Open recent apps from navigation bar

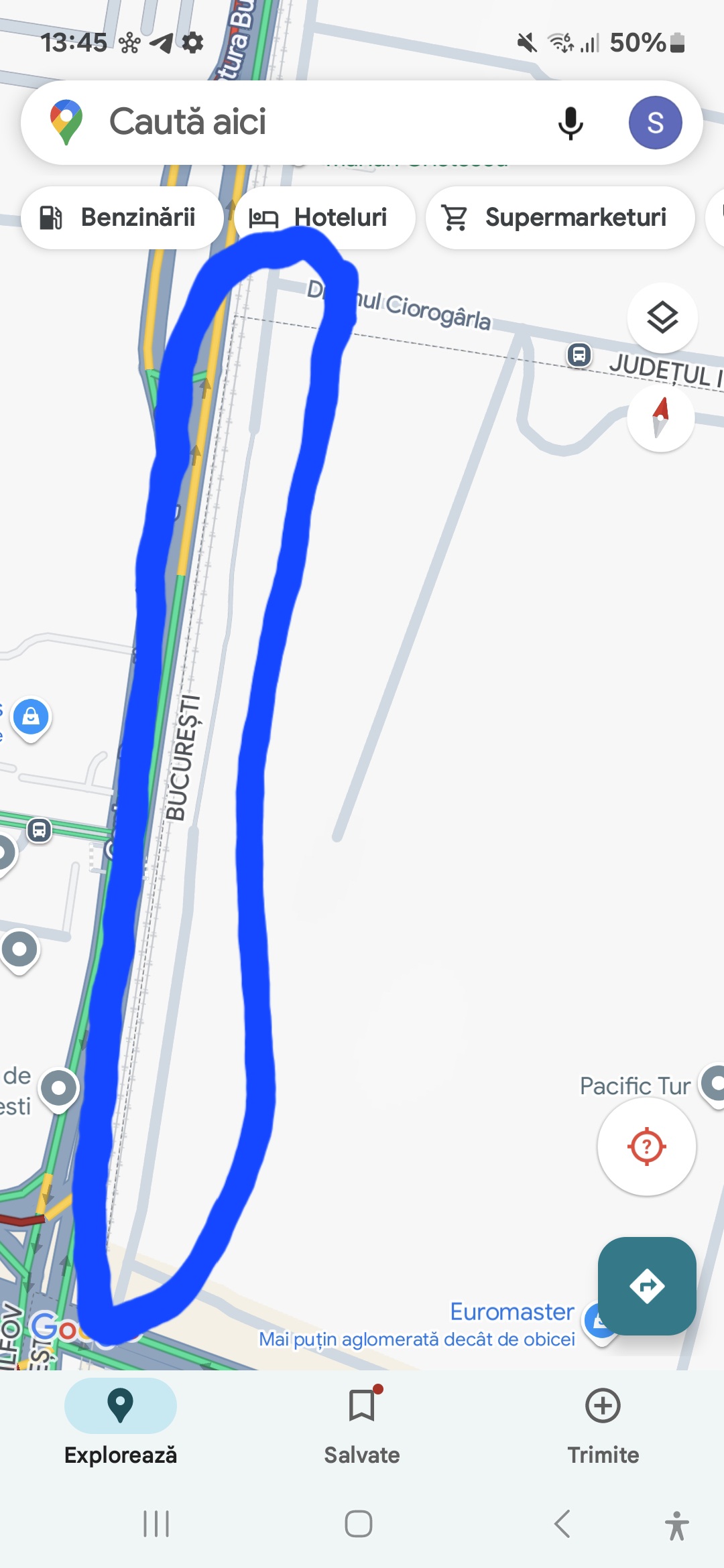[156, 1524]
